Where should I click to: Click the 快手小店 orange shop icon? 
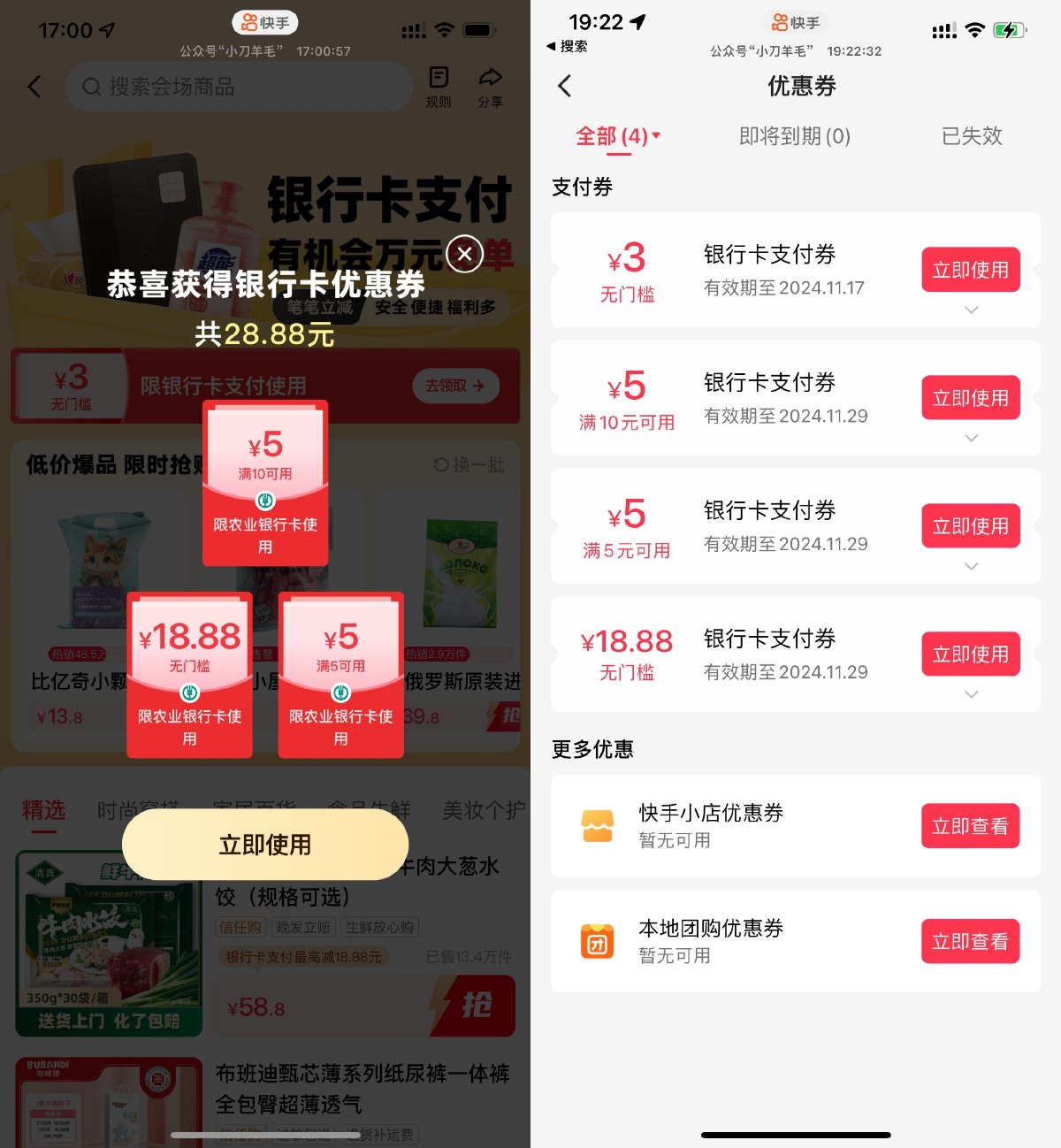coord(597,825)
